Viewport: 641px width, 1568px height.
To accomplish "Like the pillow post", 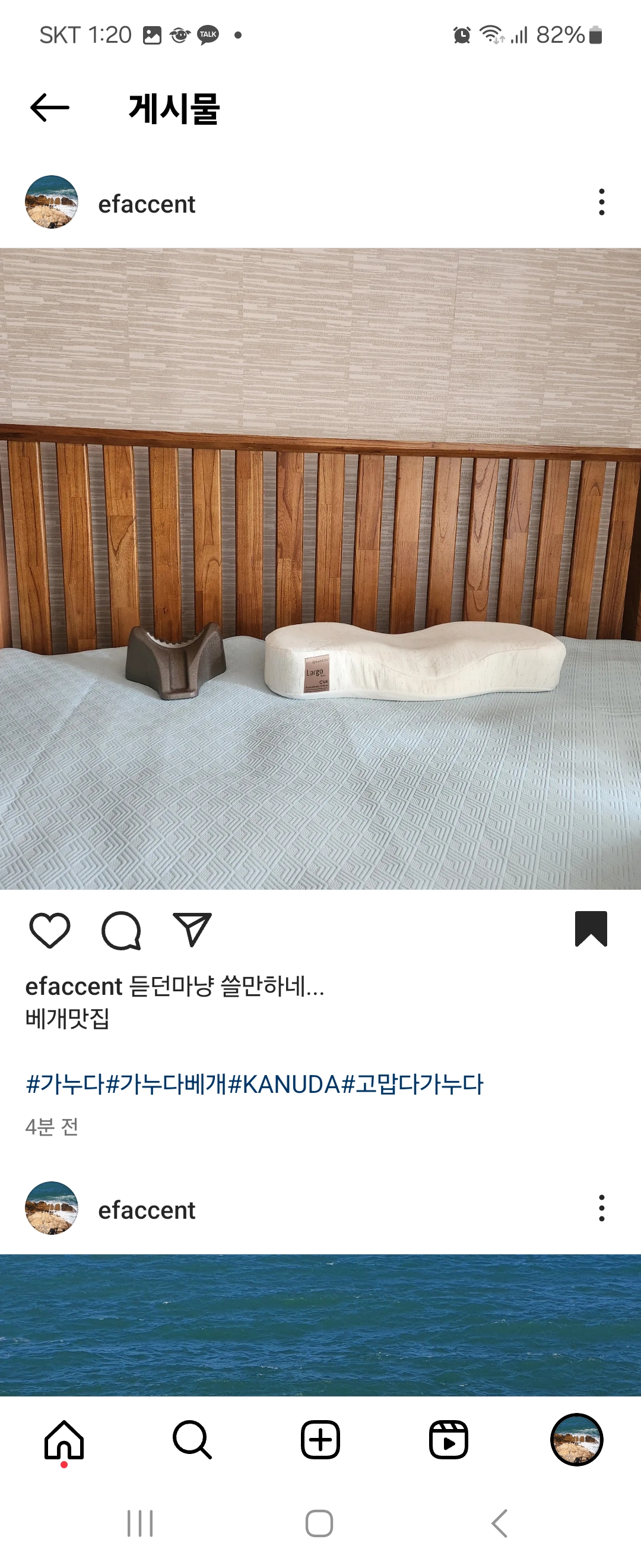I will (50, 930).
